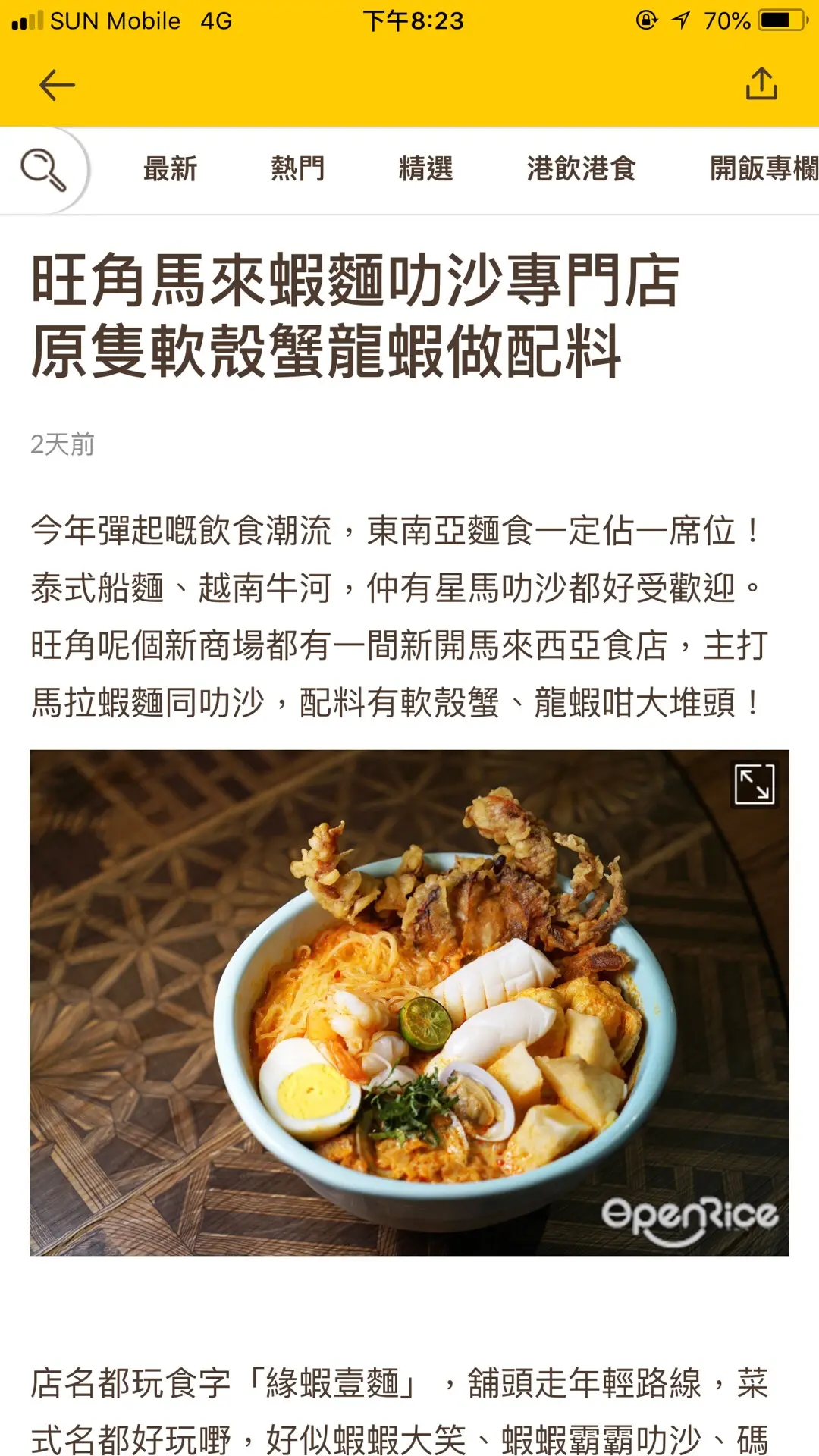The height and width of the screenshot is (1456, 819).
Task: Switch to the 熱門 tab
Action: [x=297, y=169]
